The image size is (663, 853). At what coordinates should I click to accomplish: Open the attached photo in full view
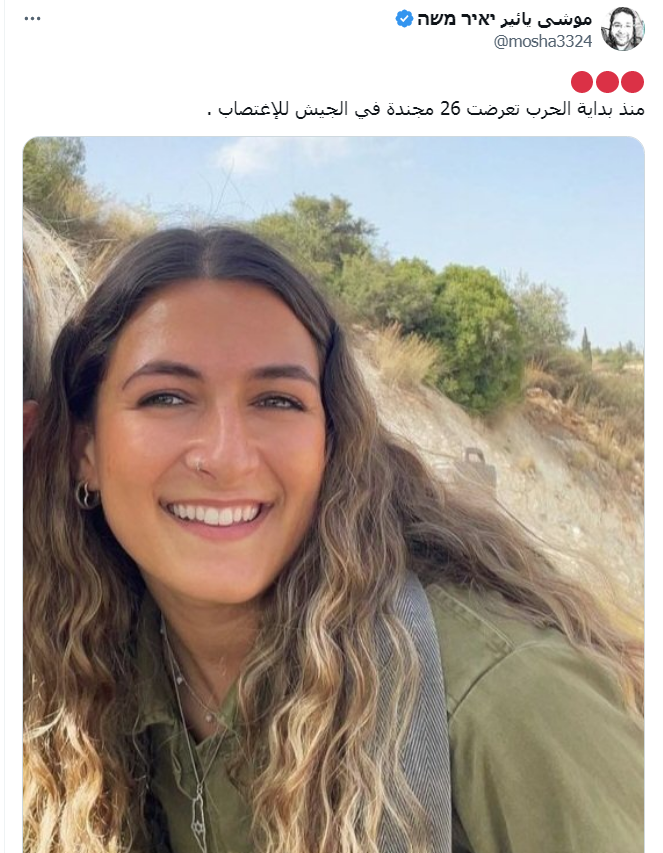[333, 494]
